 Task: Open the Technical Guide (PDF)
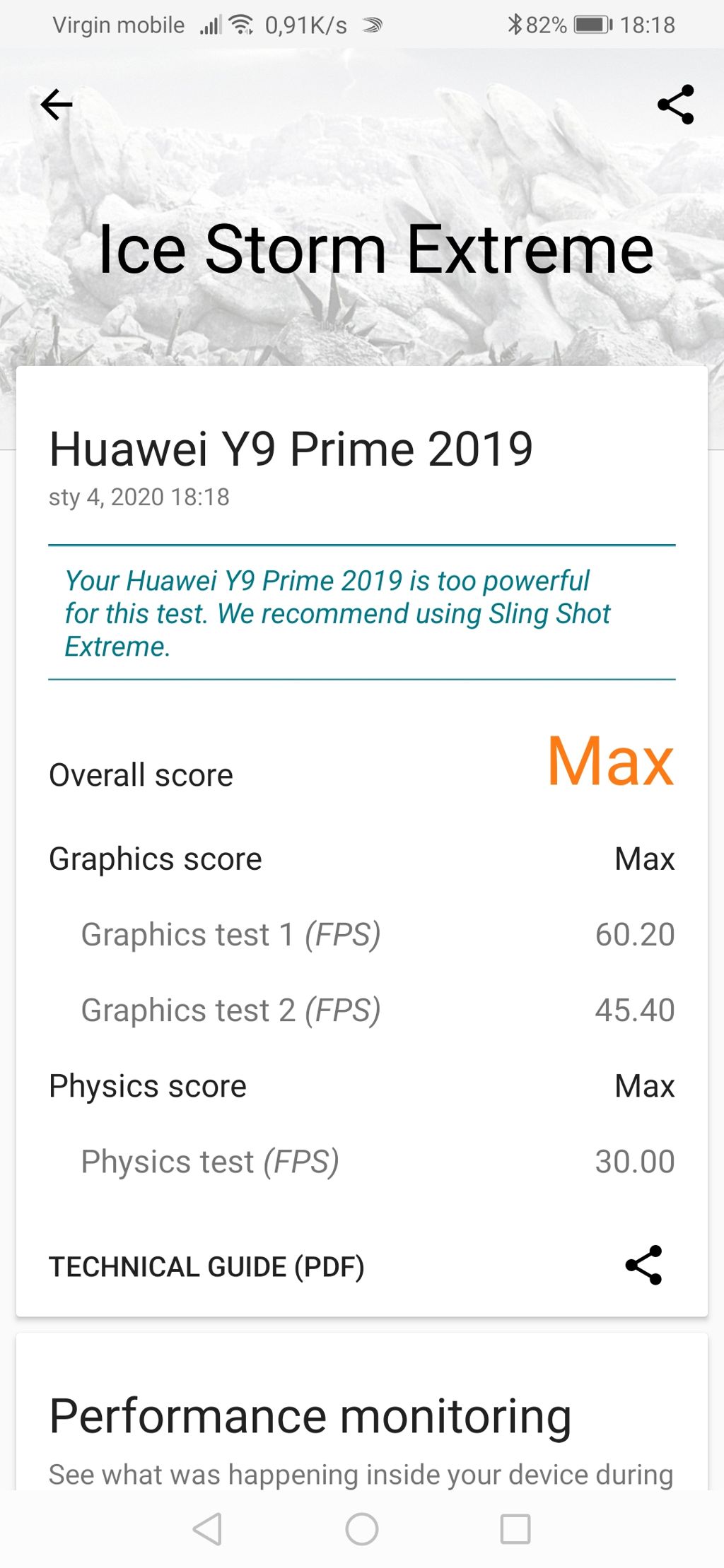[206, 1266]
